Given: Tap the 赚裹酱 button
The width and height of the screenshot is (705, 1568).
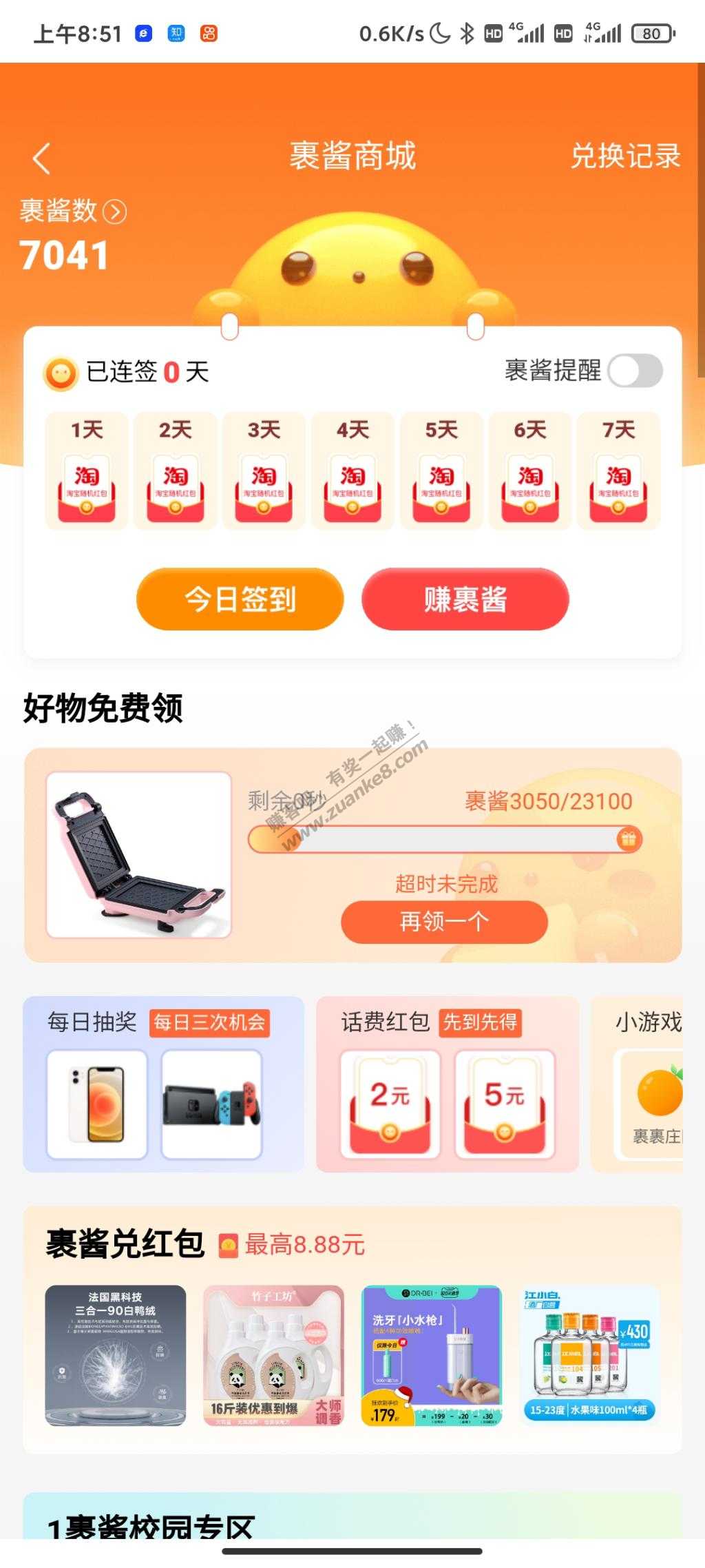Looking at the screenshot, I should (465, 599).
